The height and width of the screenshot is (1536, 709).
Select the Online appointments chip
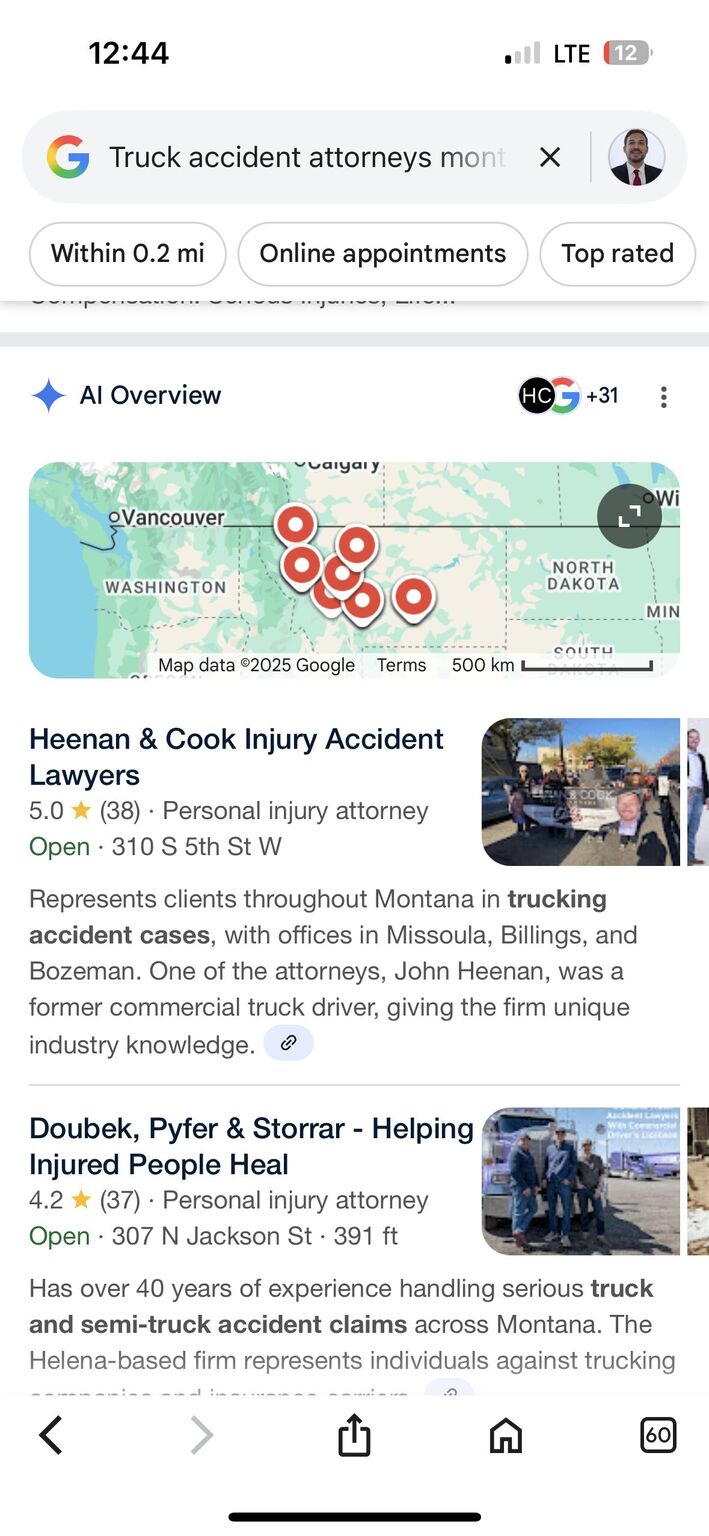[x=382, y=254]
